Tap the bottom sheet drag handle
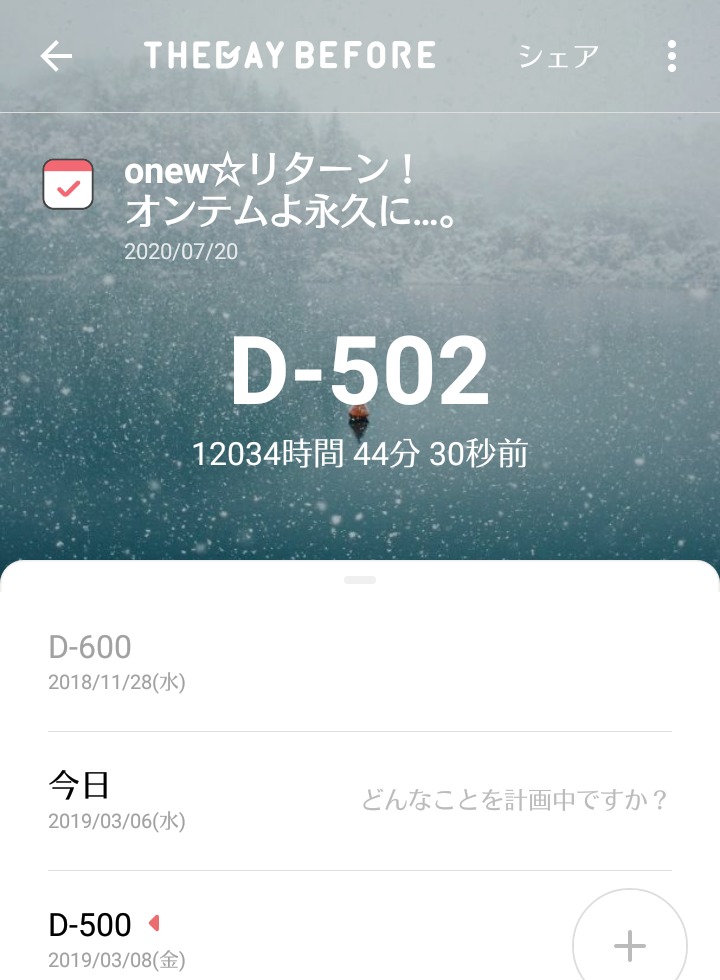720x980 pixels. 360,580
